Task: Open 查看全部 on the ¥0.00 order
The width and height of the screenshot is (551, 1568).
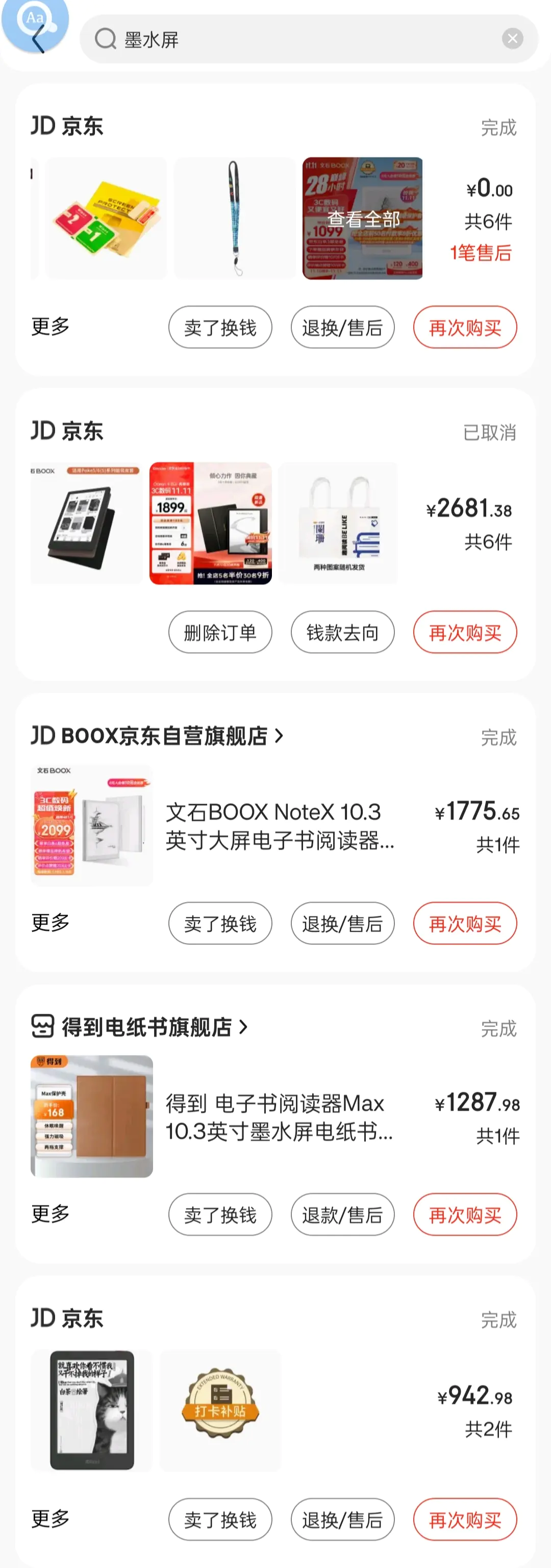Action: click(363, 219)
